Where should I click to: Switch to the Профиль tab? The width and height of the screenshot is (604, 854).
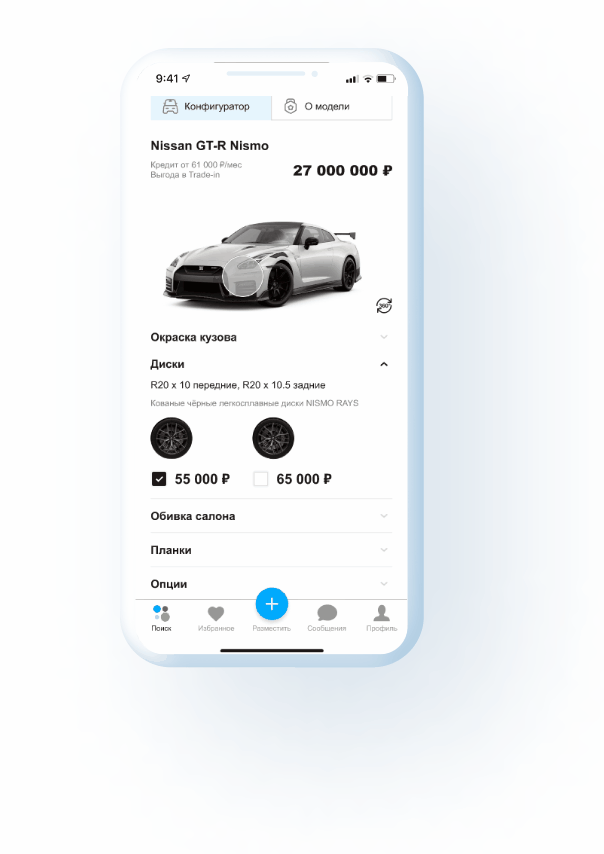click(381, 618)
